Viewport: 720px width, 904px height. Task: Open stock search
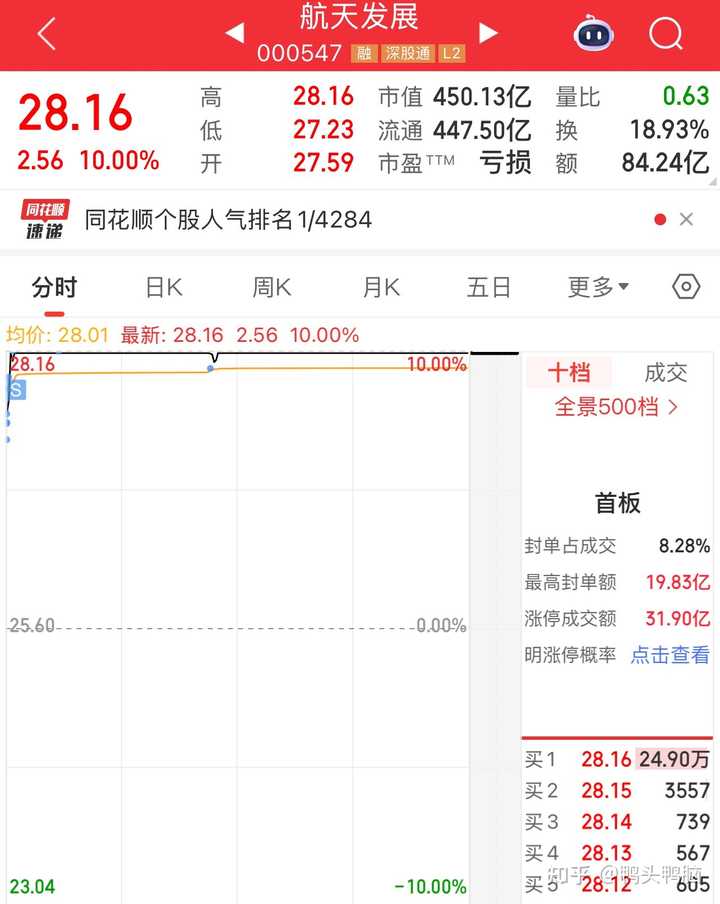665,35
